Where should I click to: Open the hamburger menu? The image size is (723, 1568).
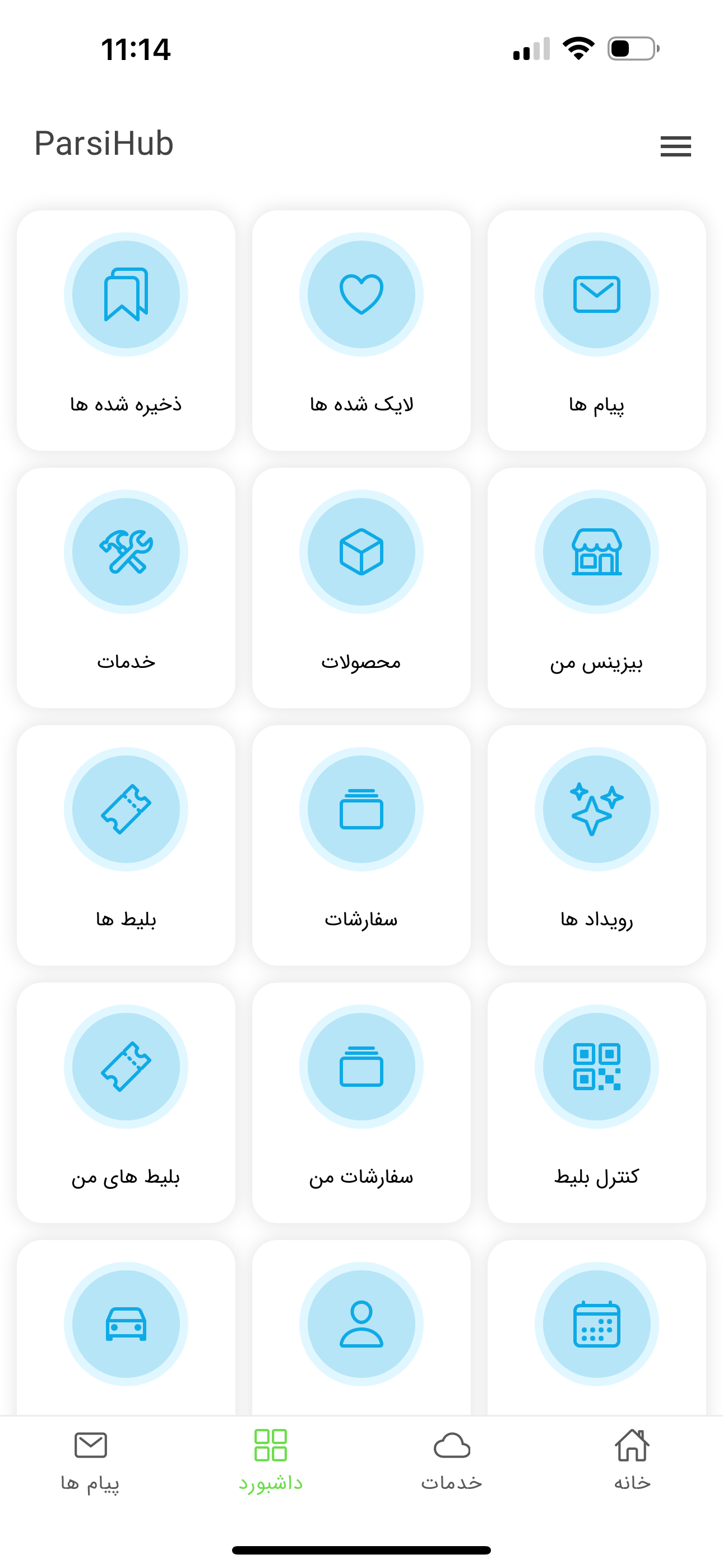(675, 146)
